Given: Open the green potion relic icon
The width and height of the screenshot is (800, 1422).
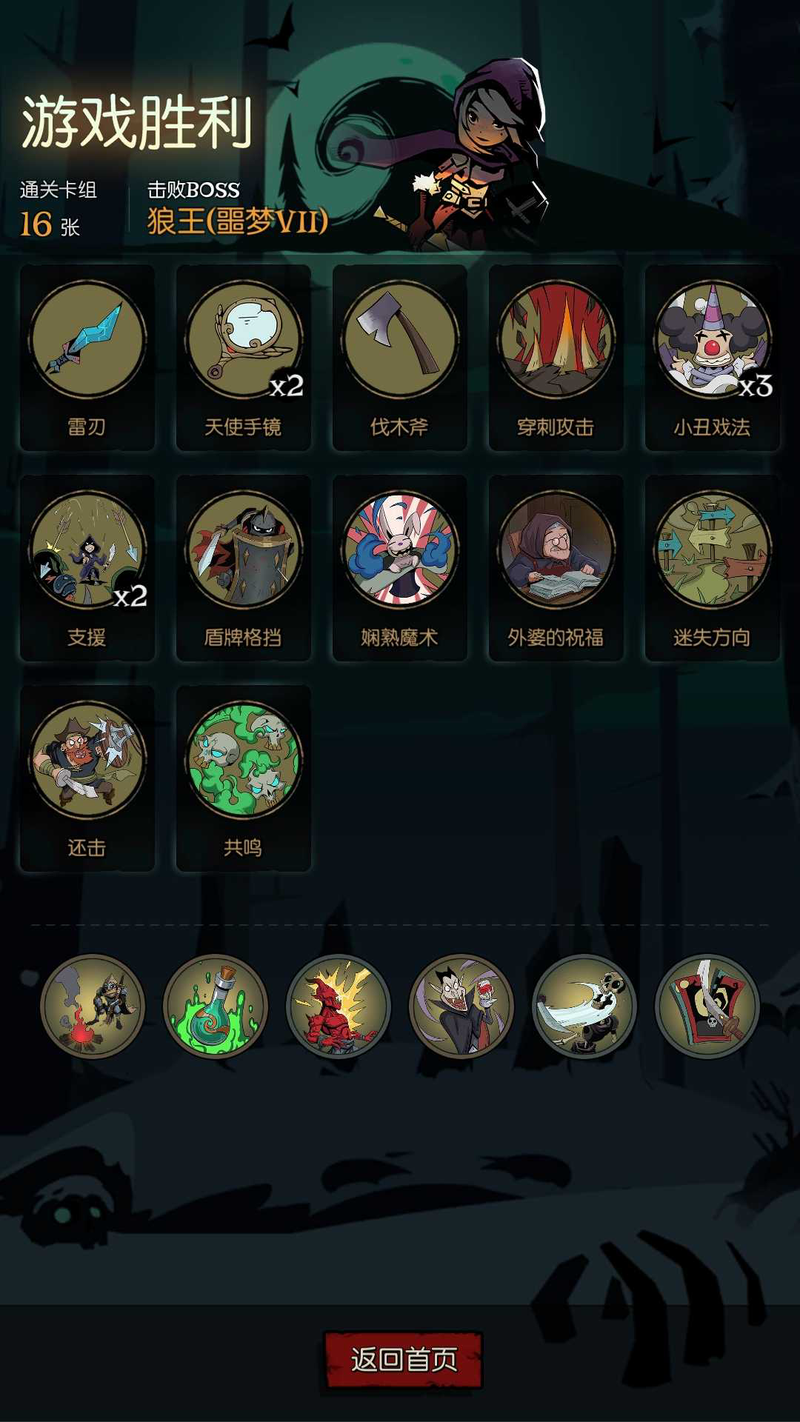Looking at the screenshot, I should (215, 1006).
